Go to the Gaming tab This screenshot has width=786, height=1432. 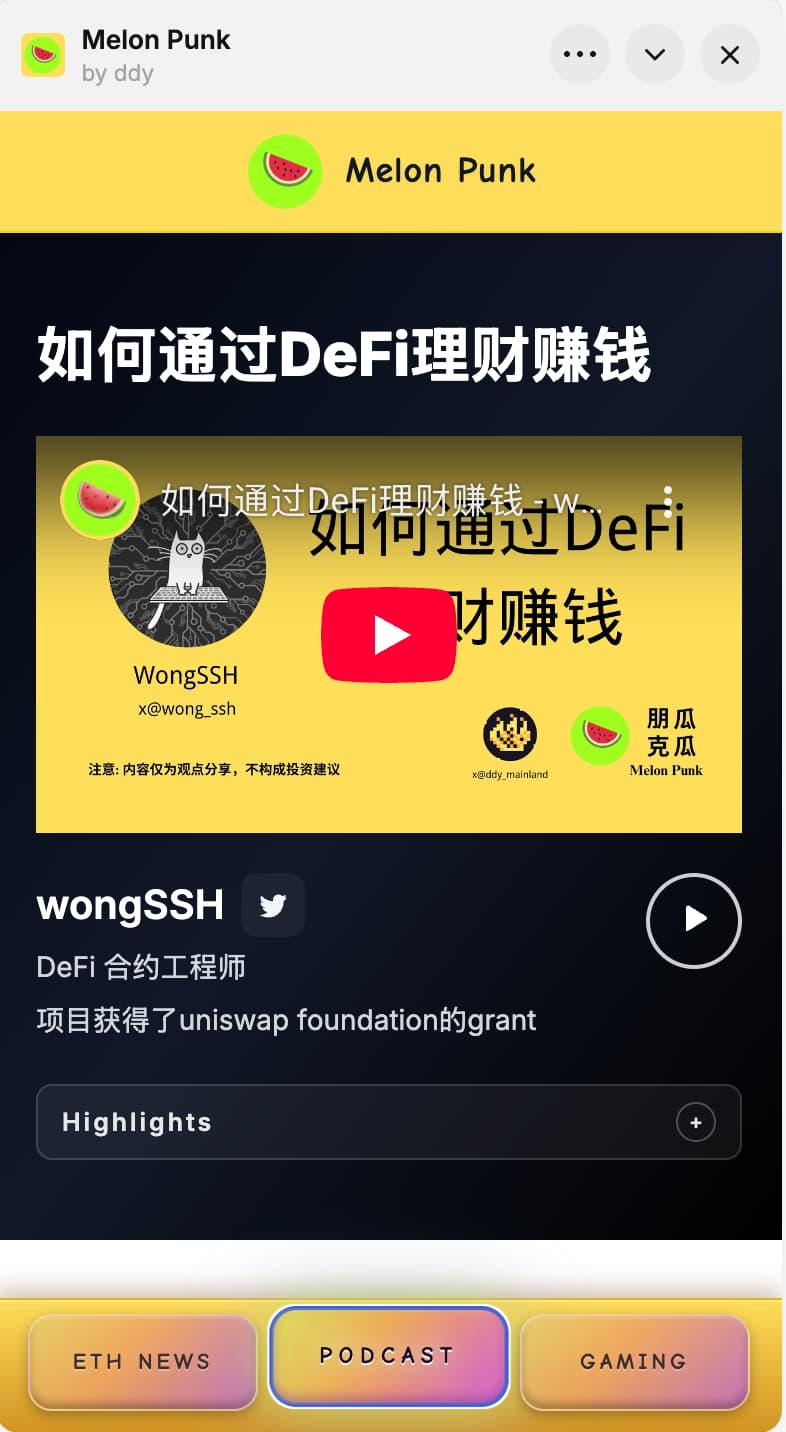(634, 1361)
